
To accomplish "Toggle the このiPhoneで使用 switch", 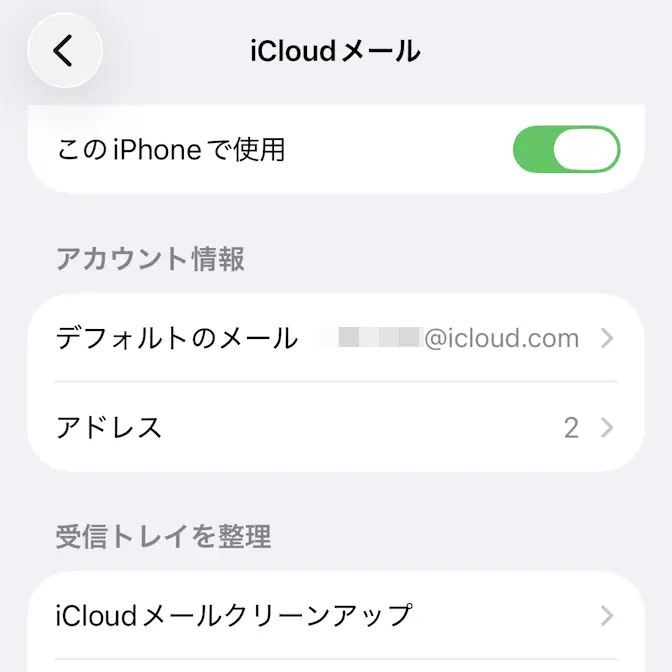I will [x=566, y=150].
